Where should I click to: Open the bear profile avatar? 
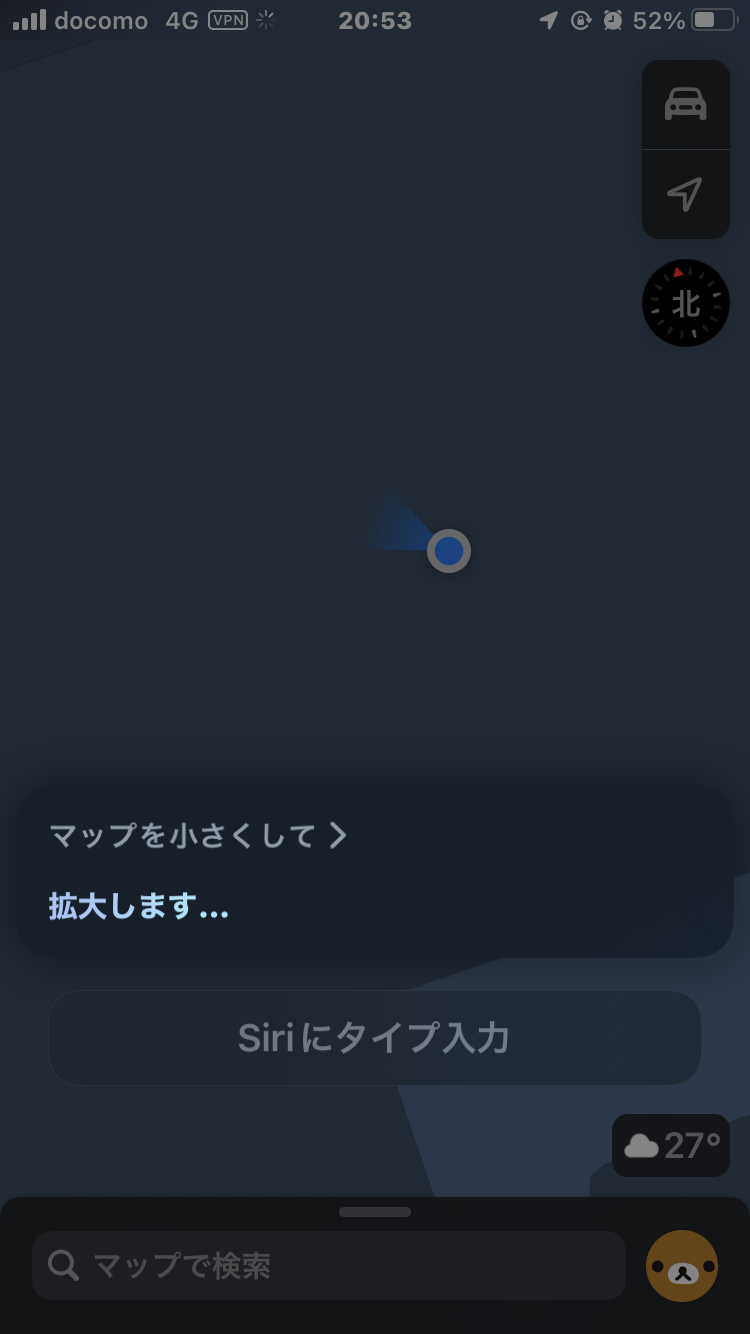(682, 1266)
